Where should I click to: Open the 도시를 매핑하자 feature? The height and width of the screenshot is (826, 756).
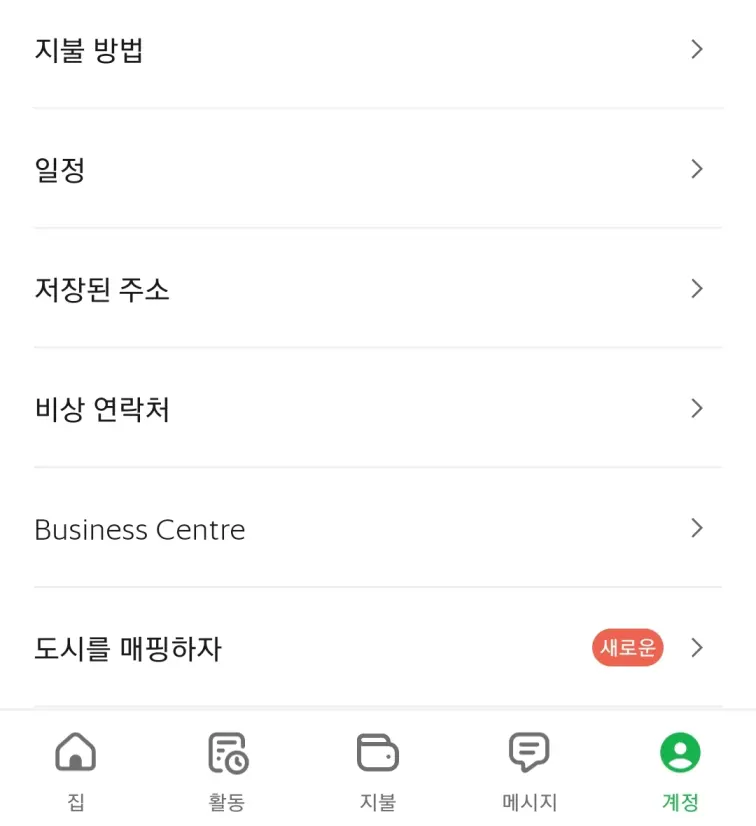(x=128, y=648)
